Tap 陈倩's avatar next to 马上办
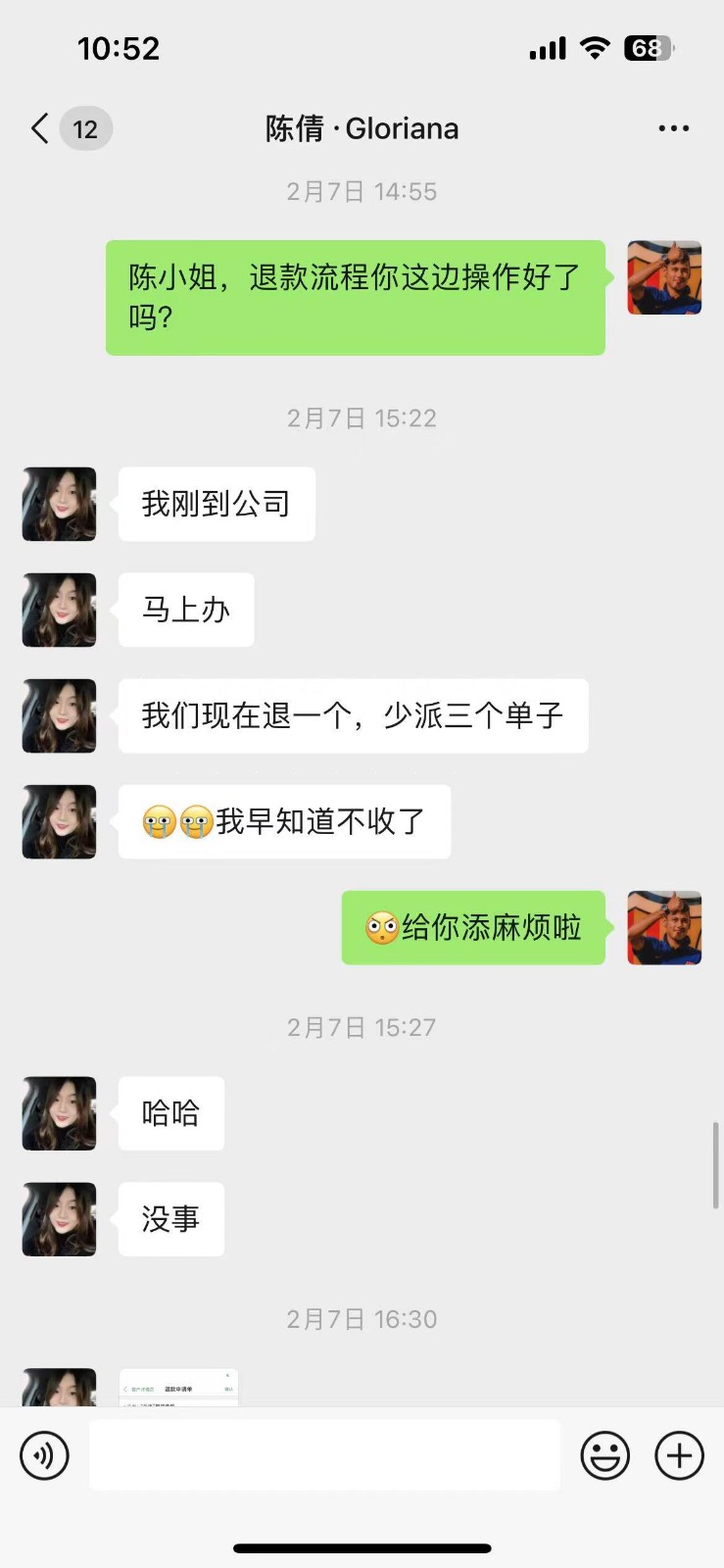This screenshot has height=1568, width=724. [x=60, y=610]
